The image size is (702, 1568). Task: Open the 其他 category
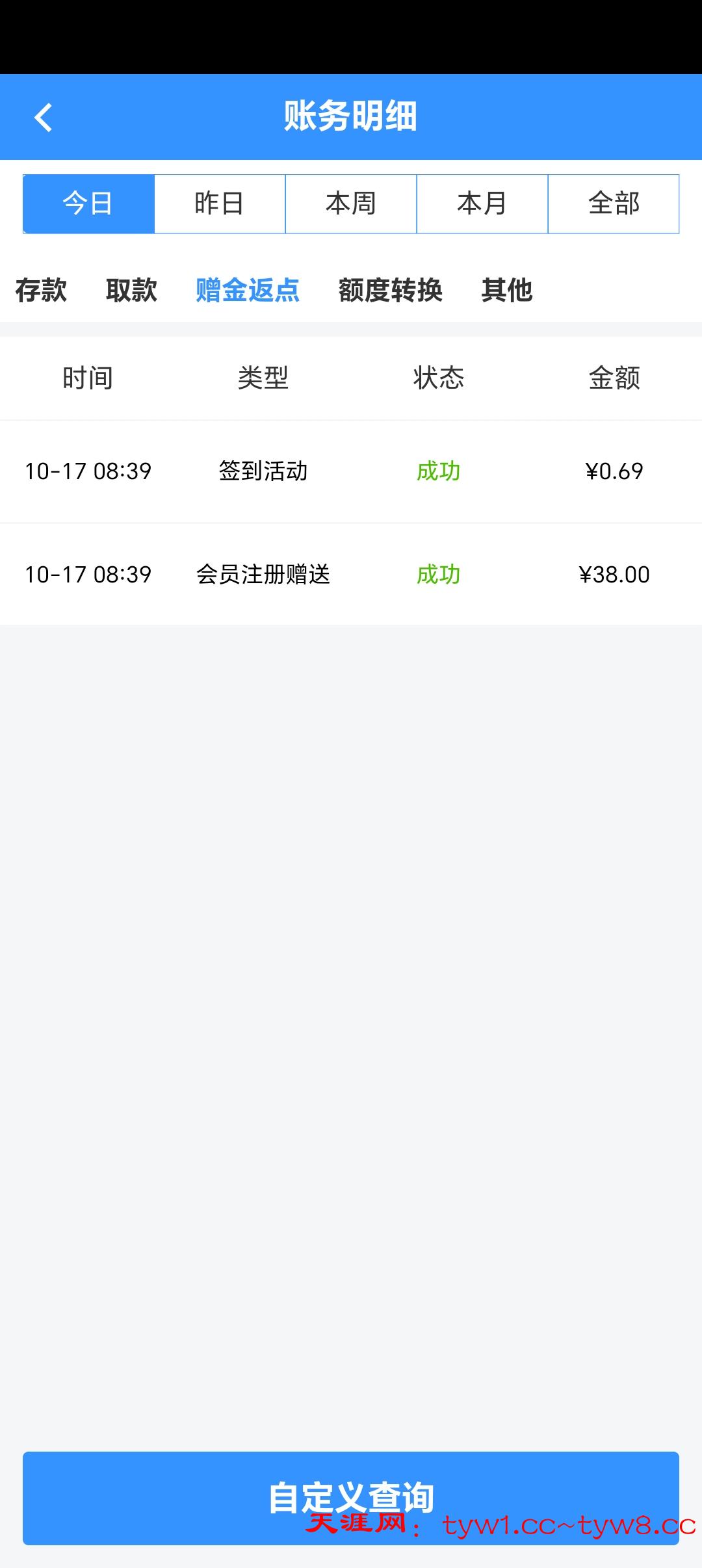click(x=506, y=292)
